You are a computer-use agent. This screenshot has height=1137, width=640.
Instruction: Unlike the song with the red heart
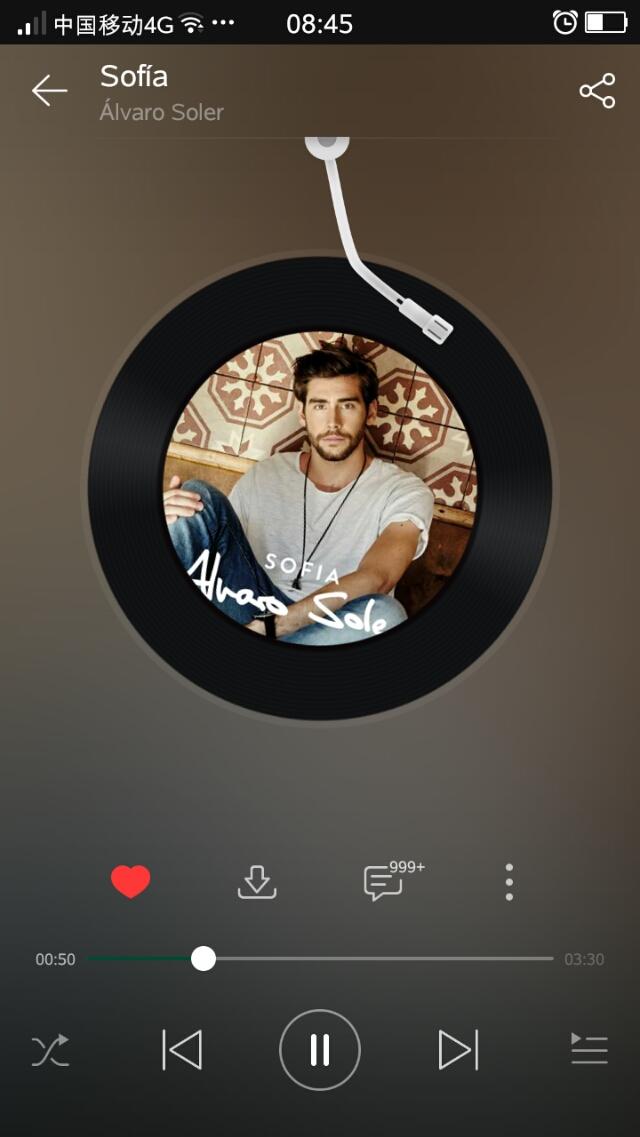click(131, 882)
